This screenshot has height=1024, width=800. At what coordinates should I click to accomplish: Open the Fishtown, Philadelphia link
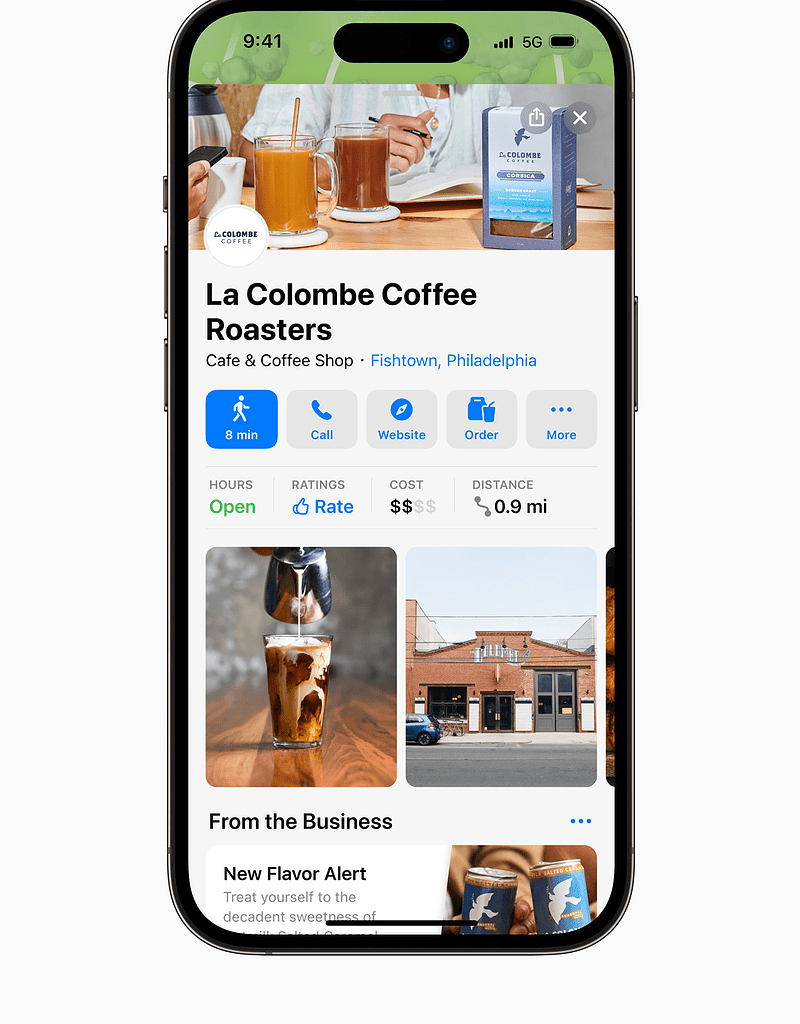tap(453, 360)
